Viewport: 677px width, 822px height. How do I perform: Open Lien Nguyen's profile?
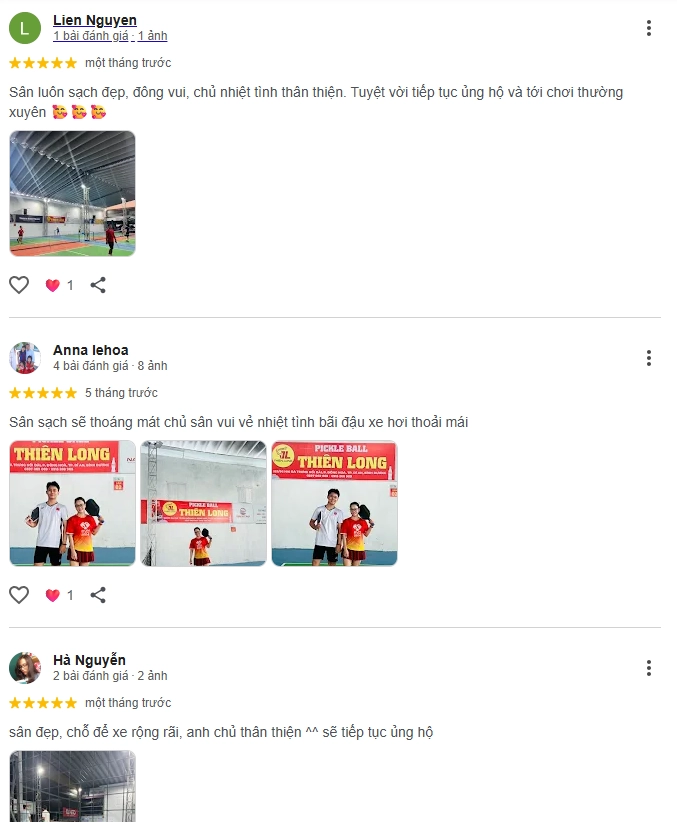click(94, 20)
